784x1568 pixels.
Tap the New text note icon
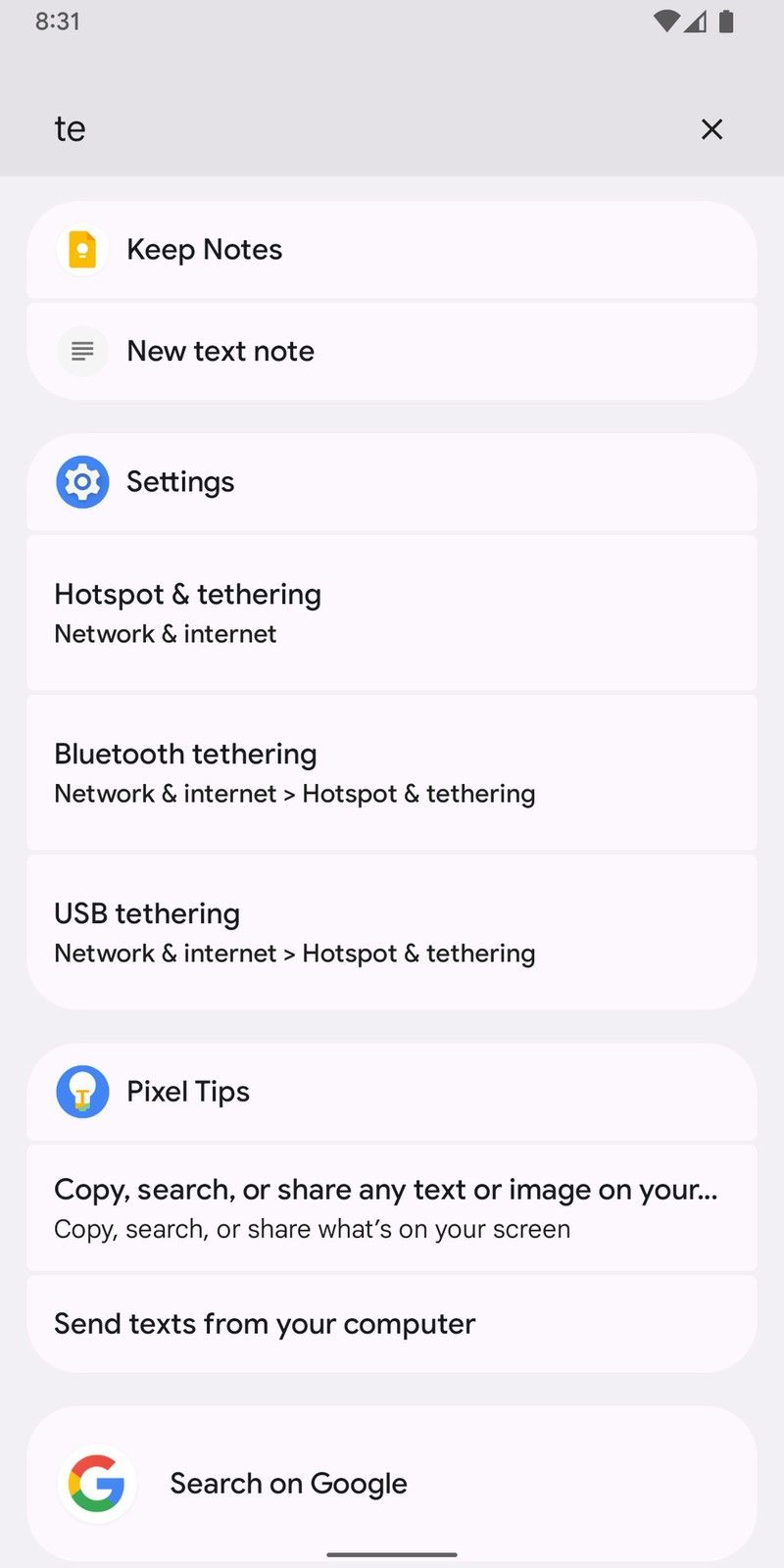point(82,351)
